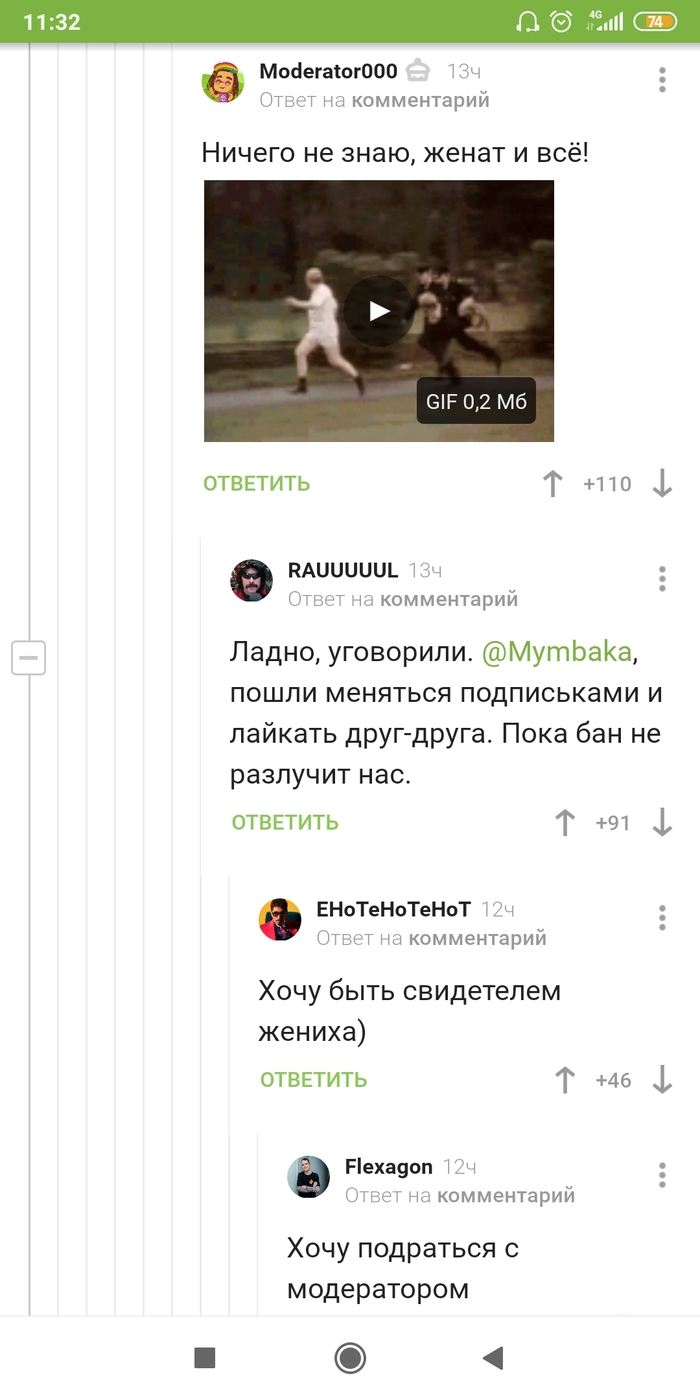Downvote EHoTeHoTeHoT's comment

662,1080
